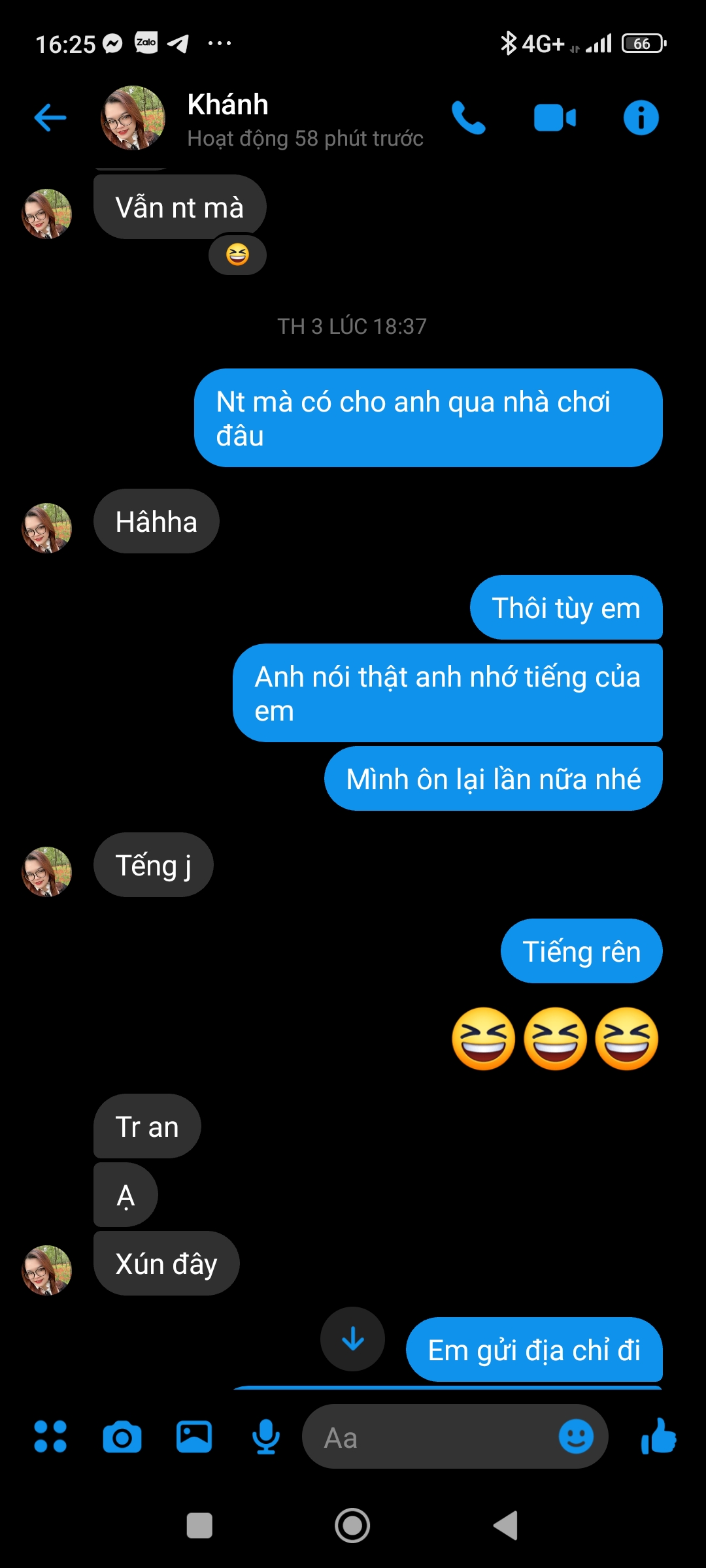Record a voice message with the microphone
This screenshot has height=1568, width=706.
coord(266,1437)
